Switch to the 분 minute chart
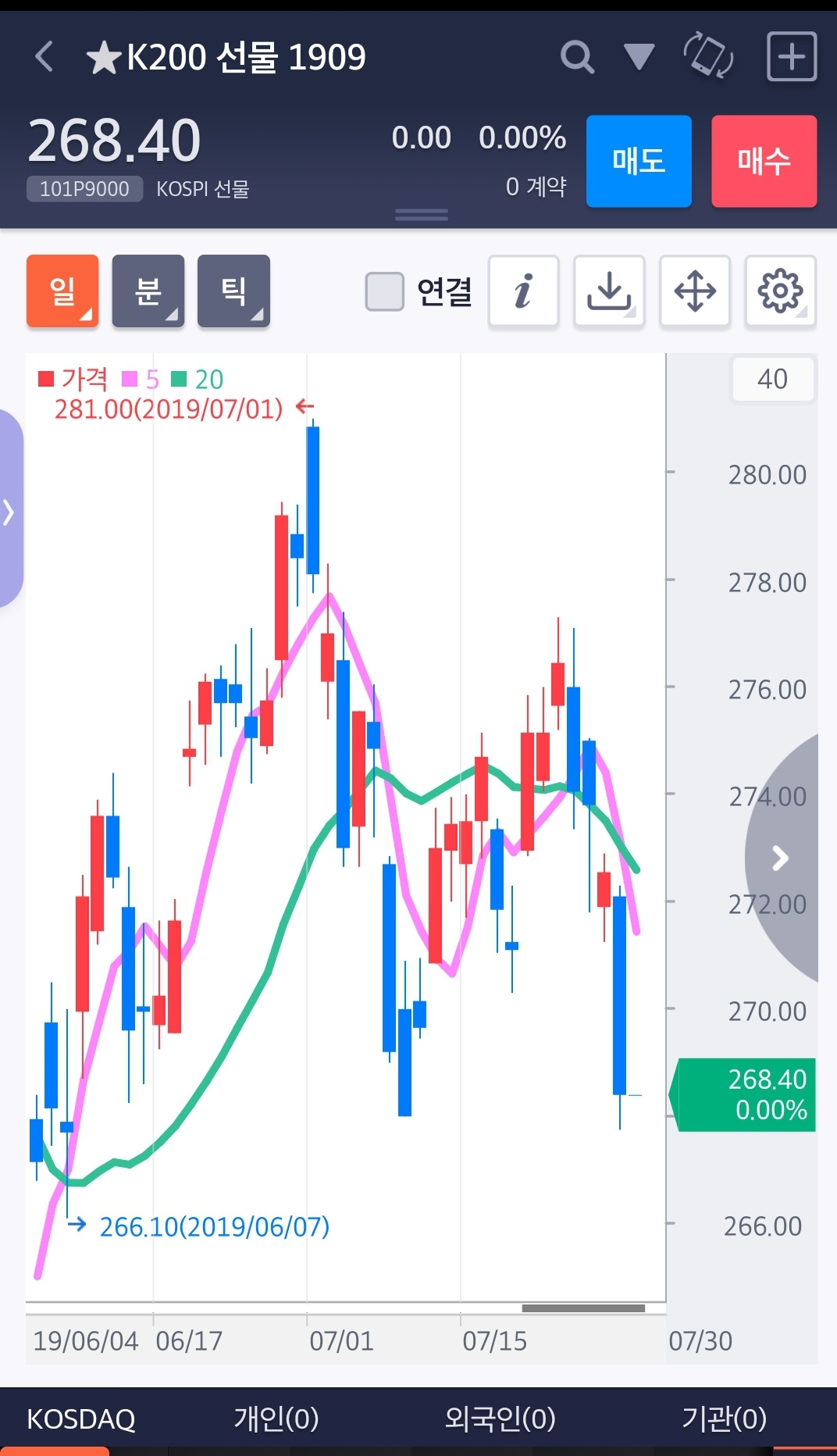 (x=148, y=291)
